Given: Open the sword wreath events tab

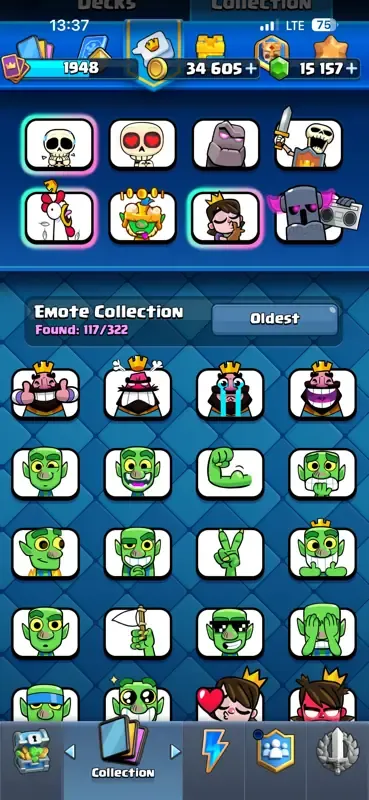Looking at the screenshot, I should [337, 751].
